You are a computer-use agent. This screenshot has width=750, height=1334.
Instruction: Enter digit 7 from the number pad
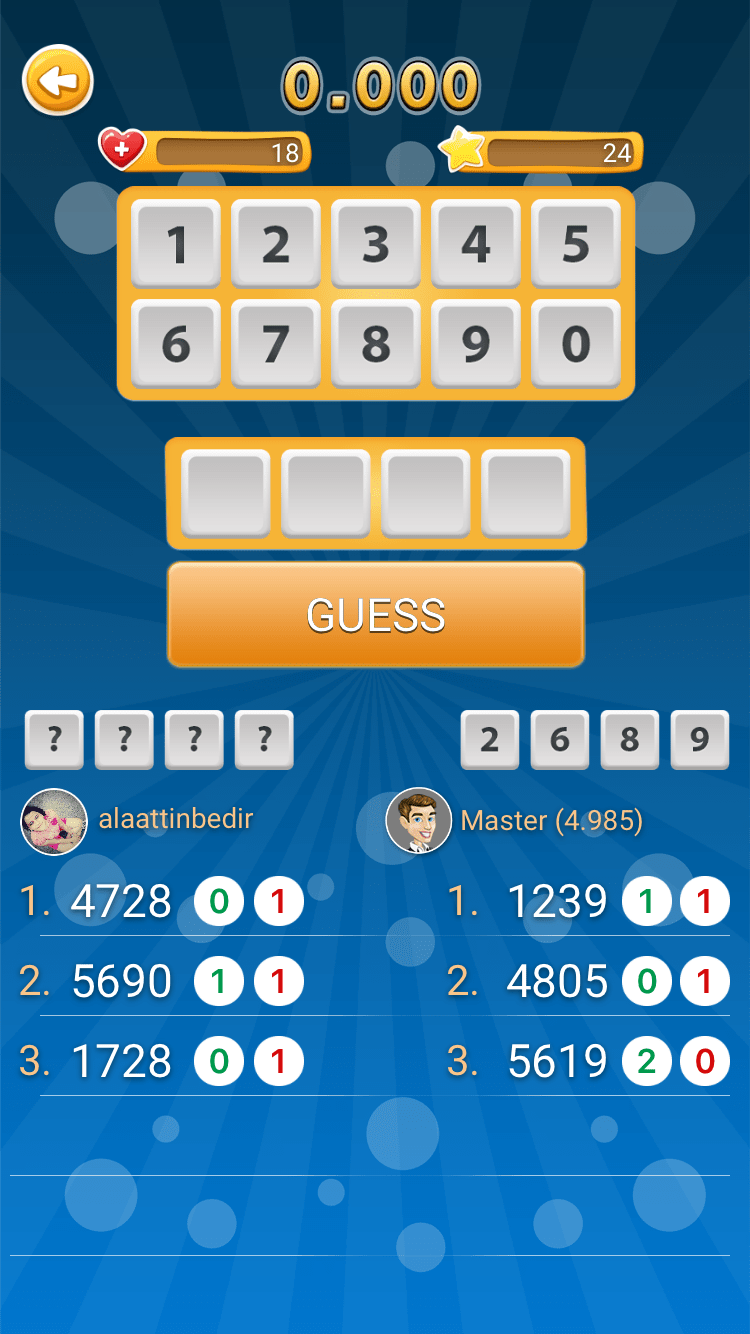coord(276,344)
